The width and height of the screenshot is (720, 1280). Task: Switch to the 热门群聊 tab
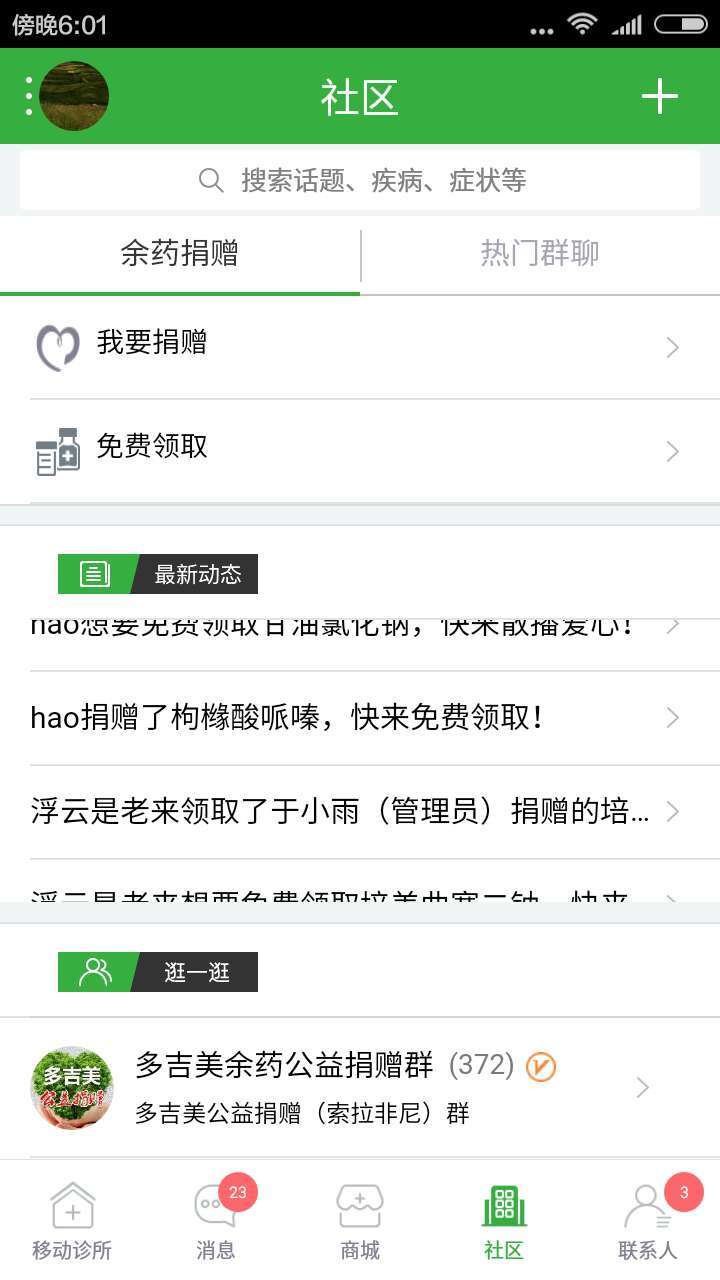pos(540,253)
